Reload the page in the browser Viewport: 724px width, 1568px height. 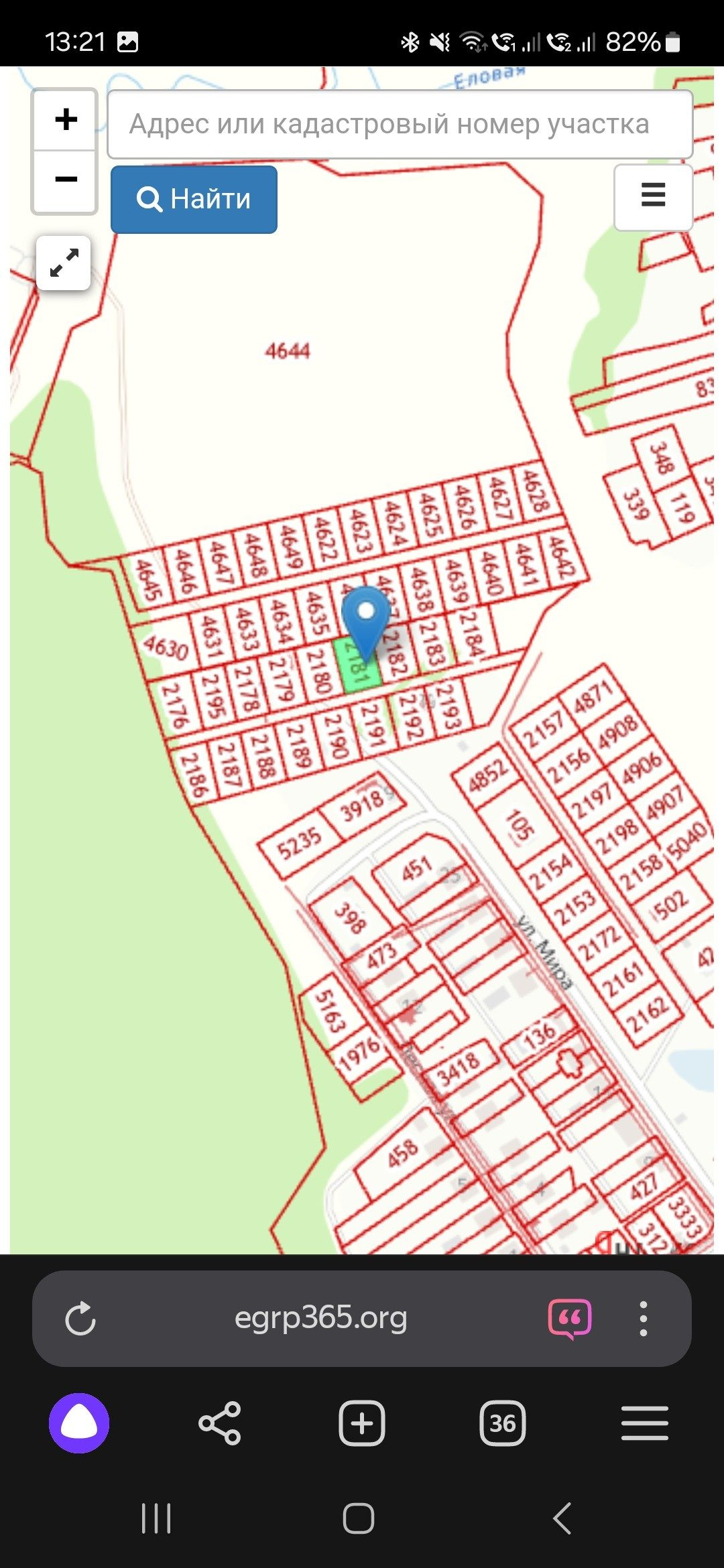pos(80,1318)
